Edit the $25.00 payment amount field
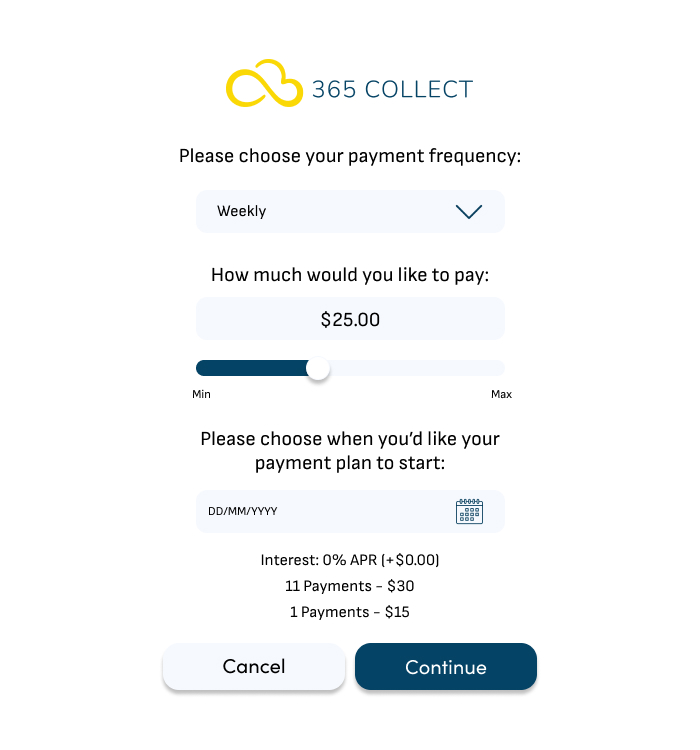The height and width of the screenshot is (750, 700). click(350, 320)
